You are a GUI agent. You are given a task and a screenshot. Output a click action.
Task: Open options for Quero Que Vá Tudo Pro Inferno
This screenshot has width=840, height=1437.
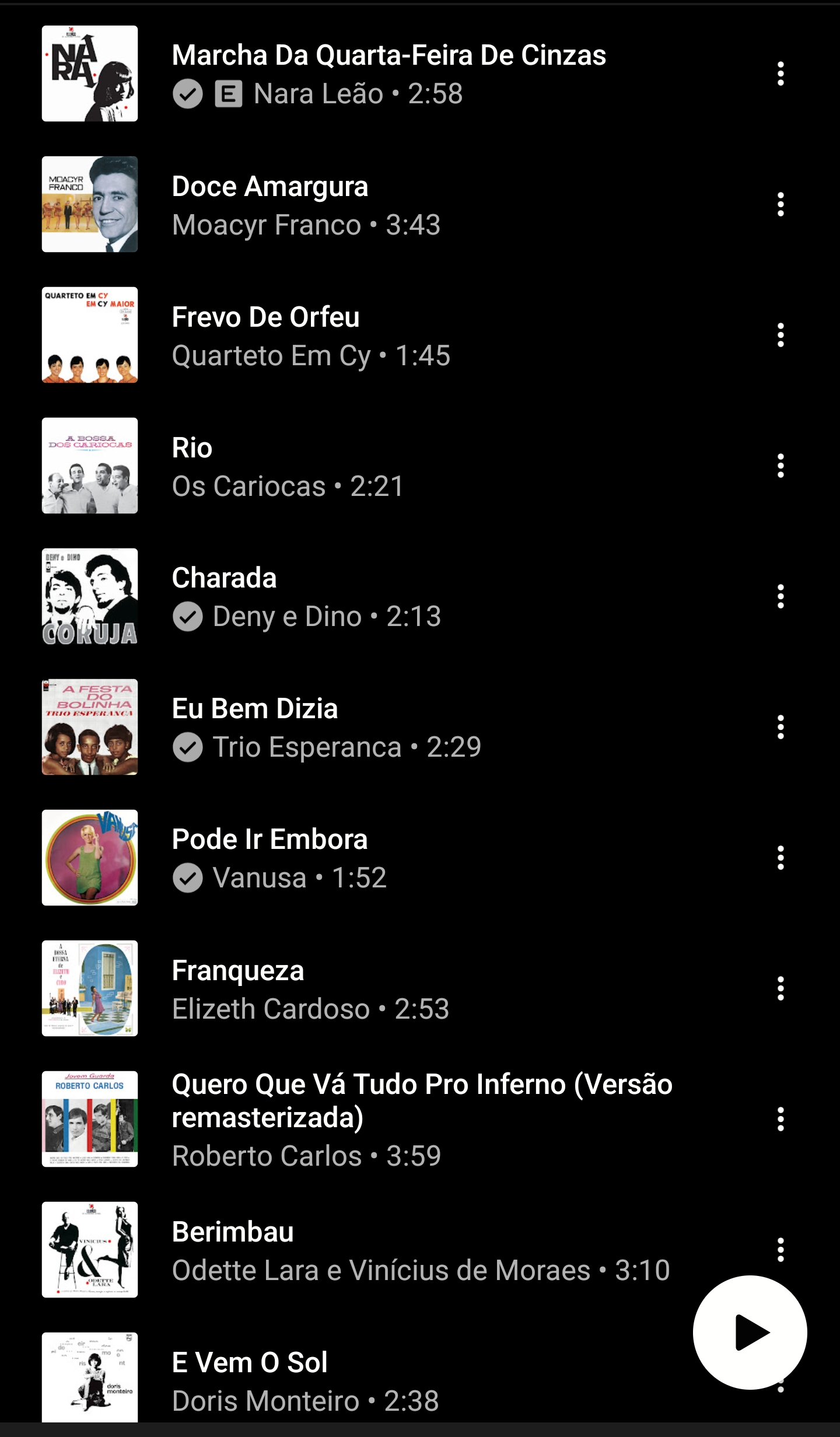click(780, 1120)
